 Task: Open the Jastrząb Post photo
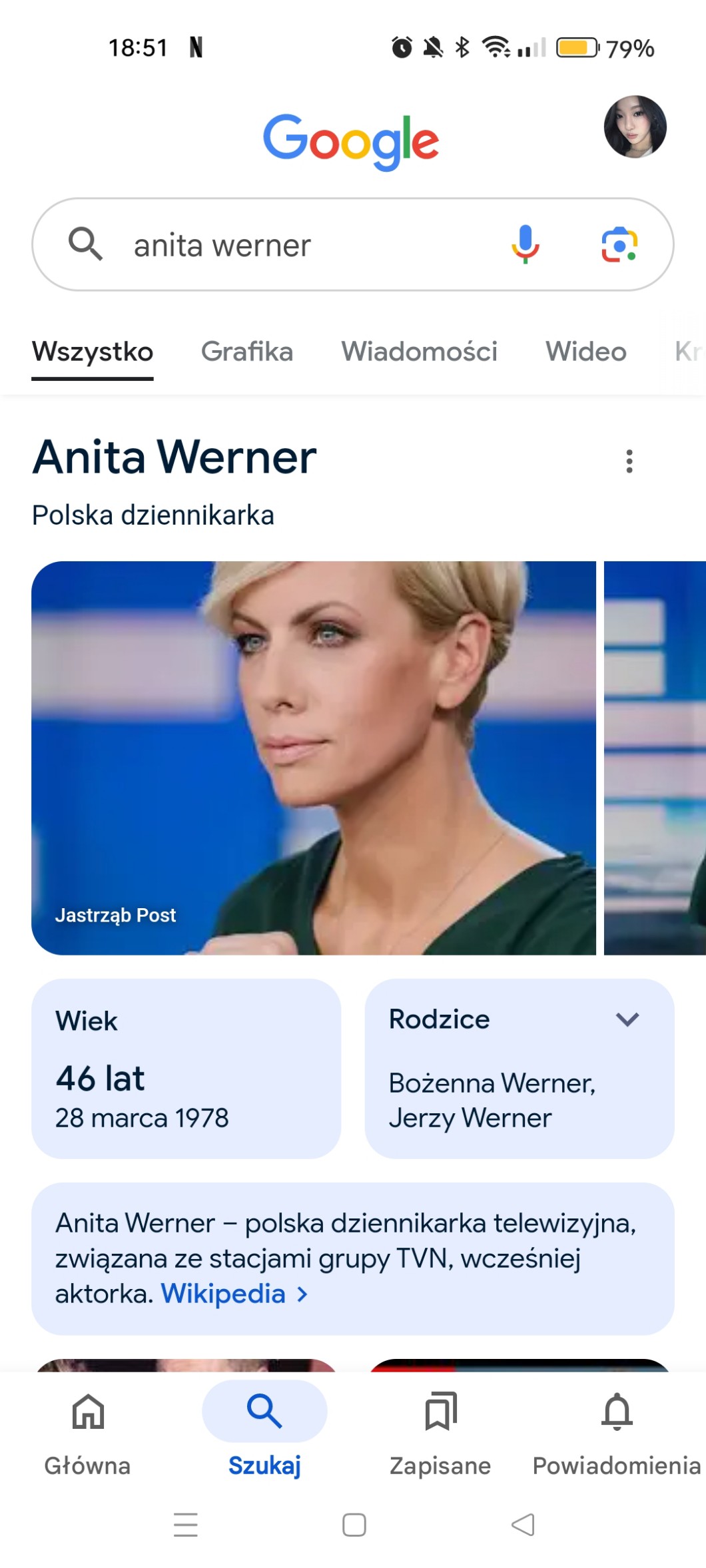click(313, 758)
